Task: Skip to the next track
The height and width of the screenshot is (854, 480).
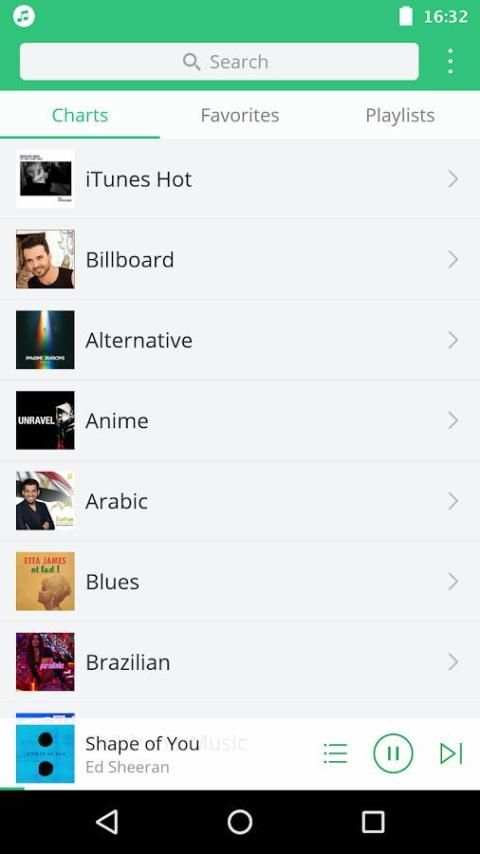Action: tap(451, 753)
